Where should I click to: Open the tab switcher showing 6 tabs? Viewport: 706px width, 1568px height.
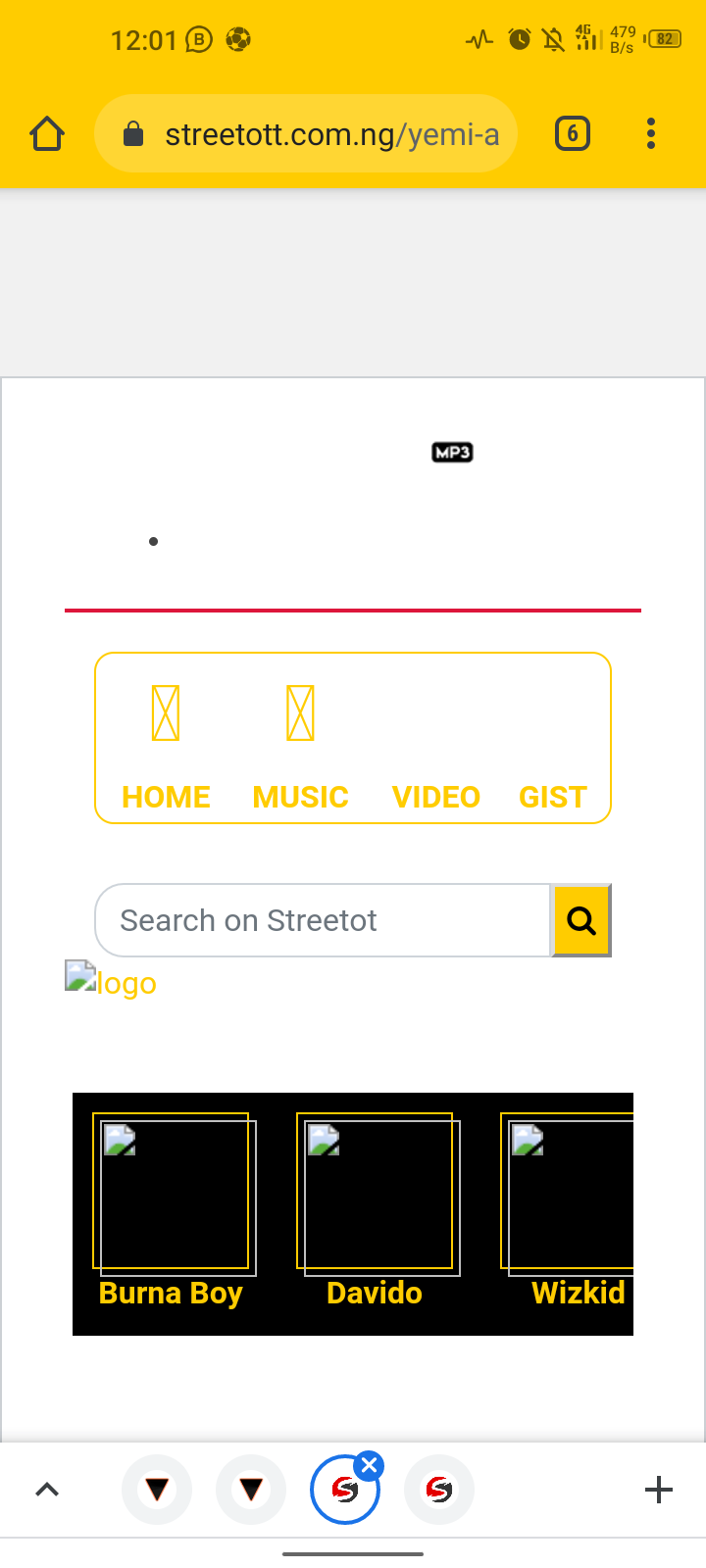point(573,133)
